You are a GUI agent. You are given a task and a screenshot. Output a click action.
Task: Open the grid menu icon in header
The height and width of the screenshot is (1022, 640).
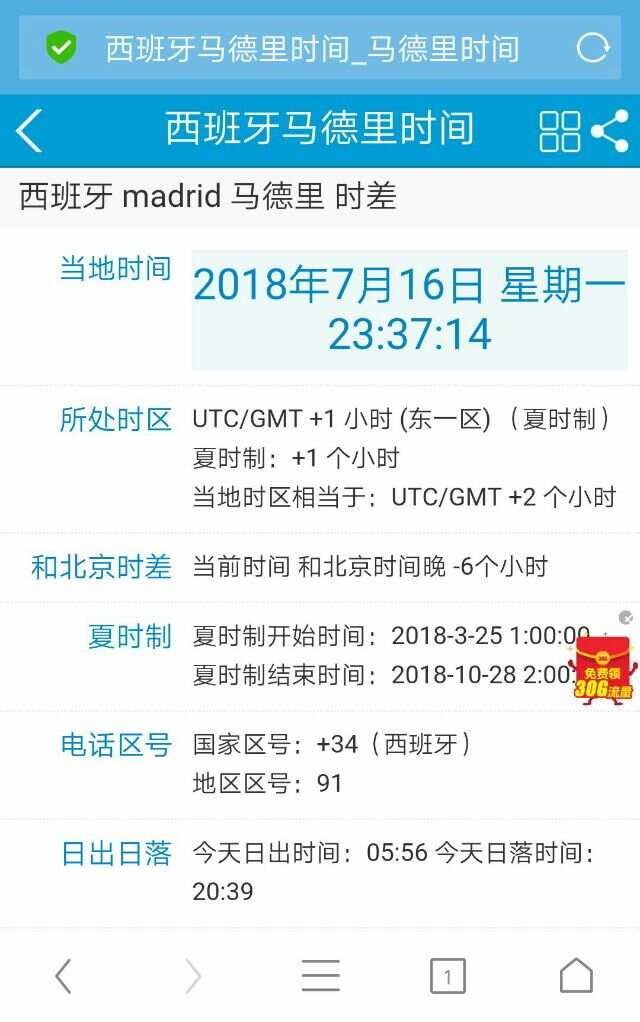pos(559,131)
